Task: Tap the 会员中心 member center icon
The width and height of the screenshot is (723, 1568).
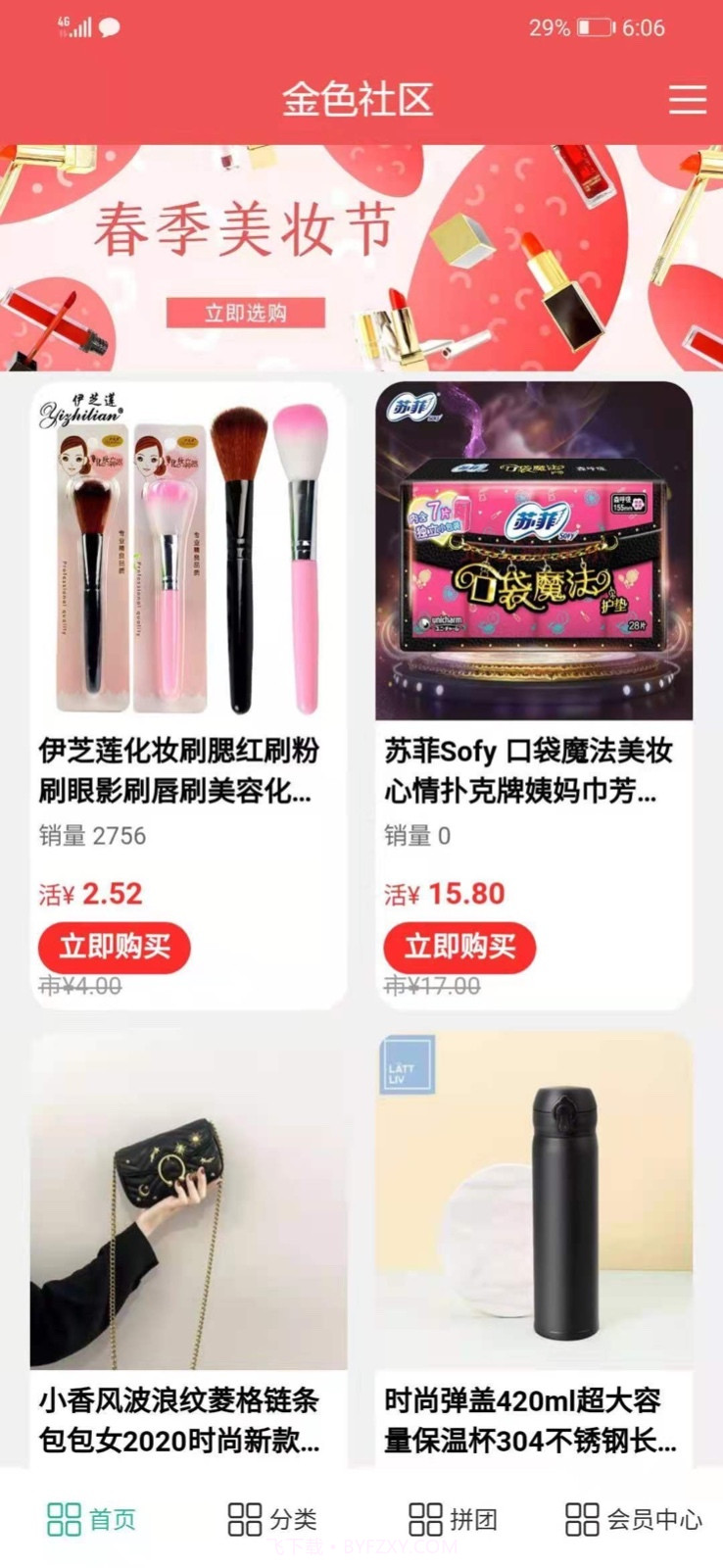Action: click(x=582, y=1518)
